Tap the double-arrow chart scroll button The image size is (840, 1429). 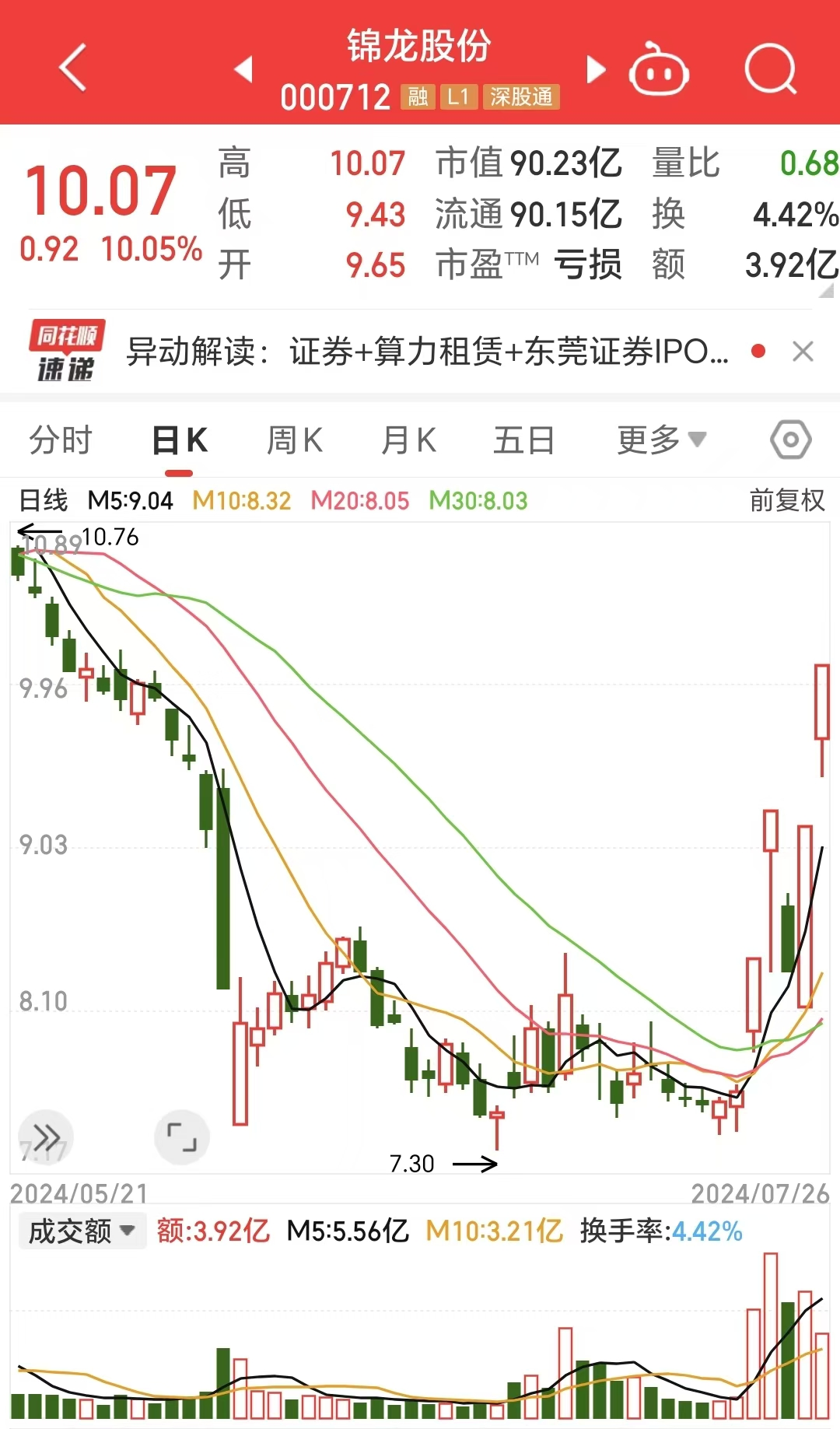(46, 1137)
